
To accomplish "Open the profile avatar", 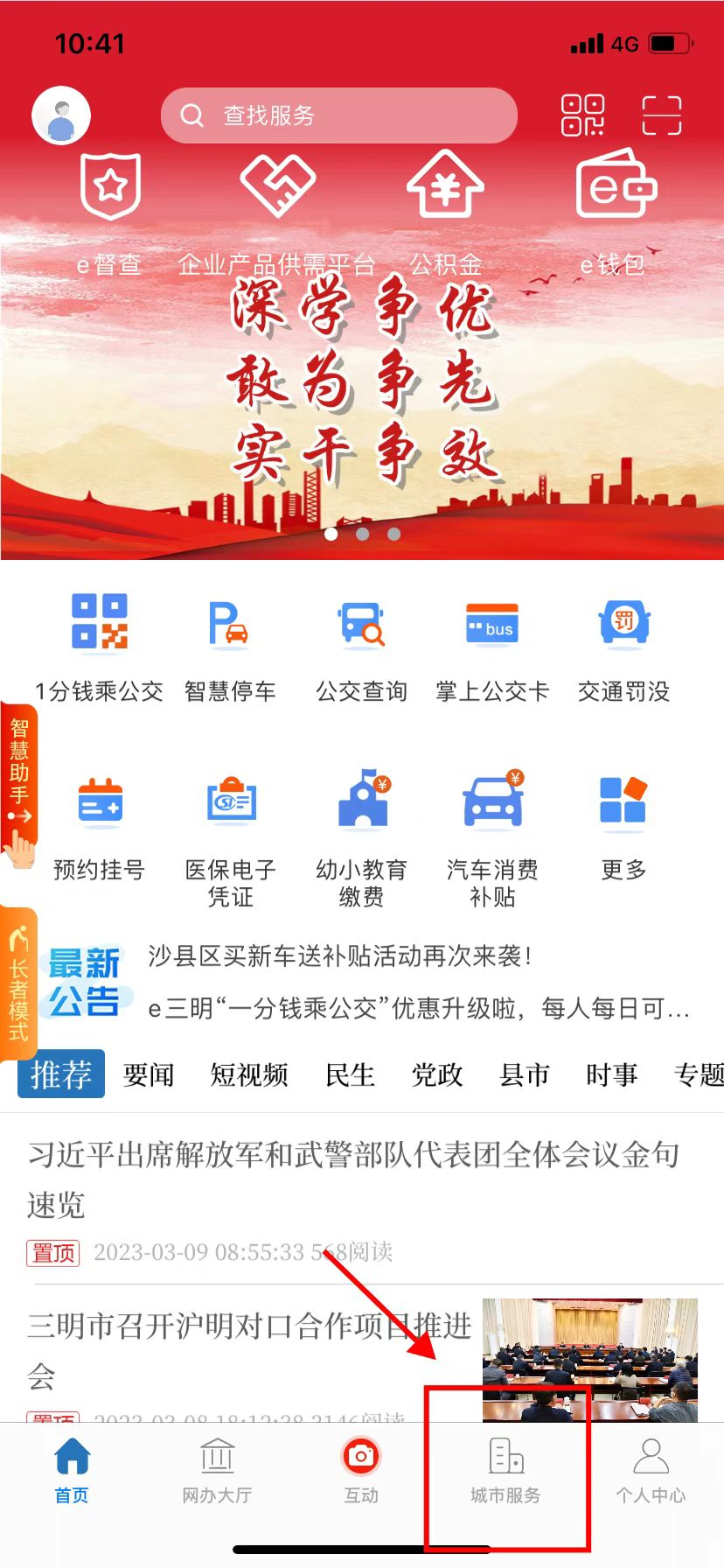I will [61, 115].
